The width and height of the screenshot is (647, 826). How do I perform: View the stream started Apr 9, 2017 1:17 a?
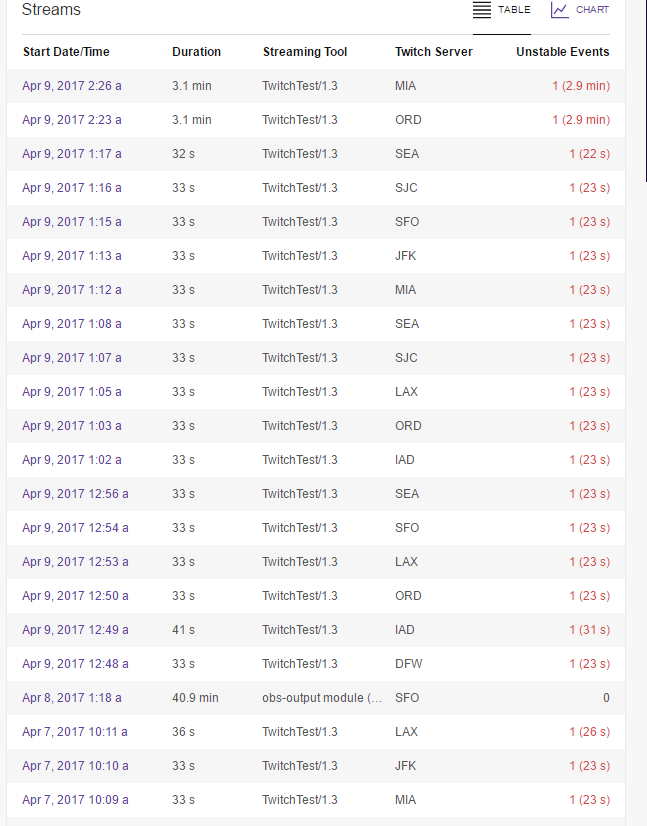pos(72,154)
